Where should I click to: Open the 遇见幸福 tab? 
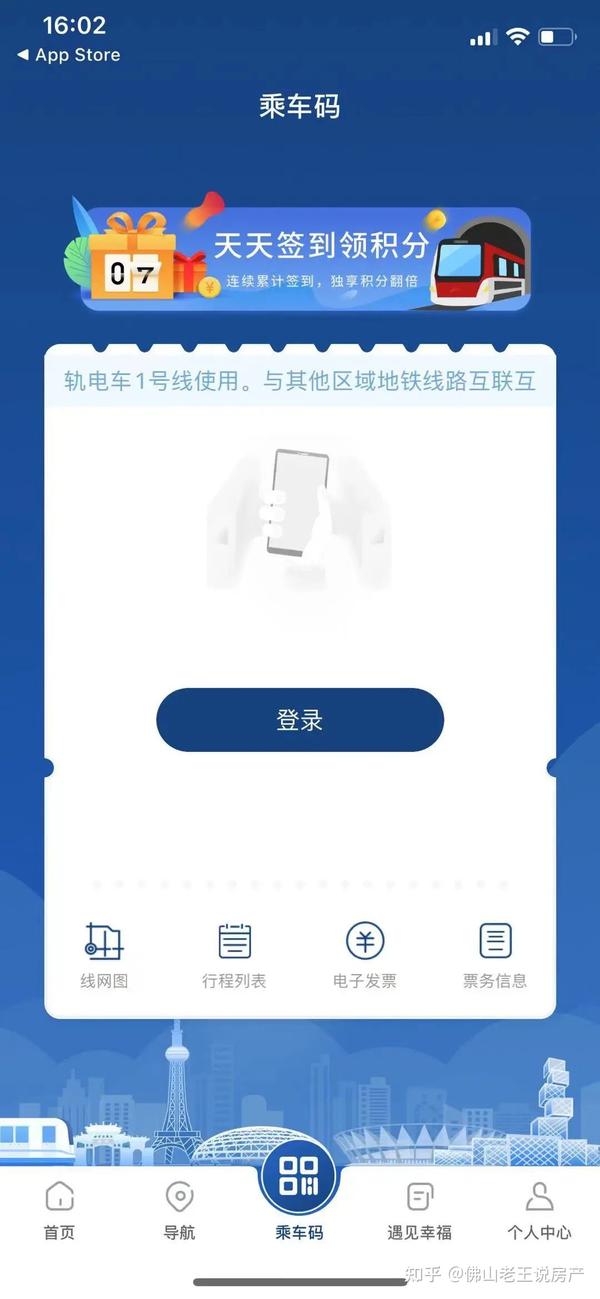(x=420, y=1209)
